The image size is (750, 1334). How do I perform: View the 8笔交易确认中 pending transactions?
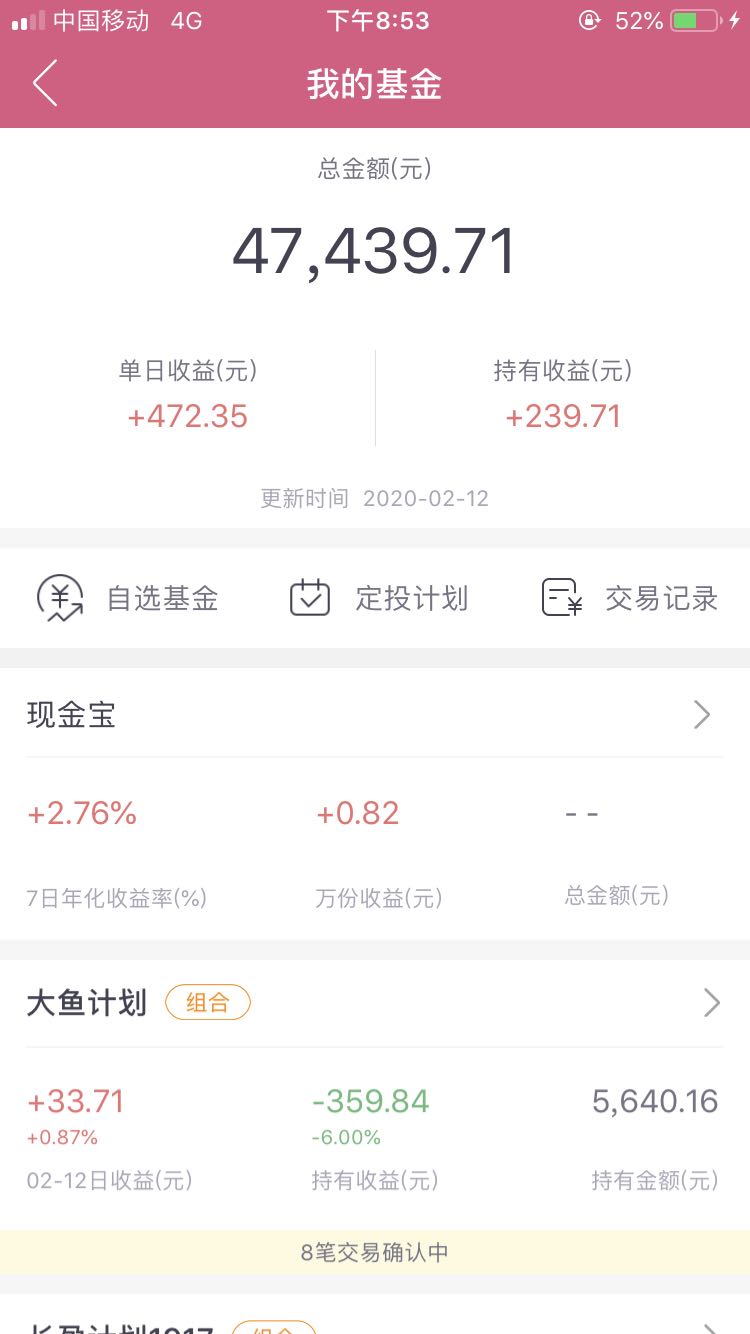point(375,1252)
